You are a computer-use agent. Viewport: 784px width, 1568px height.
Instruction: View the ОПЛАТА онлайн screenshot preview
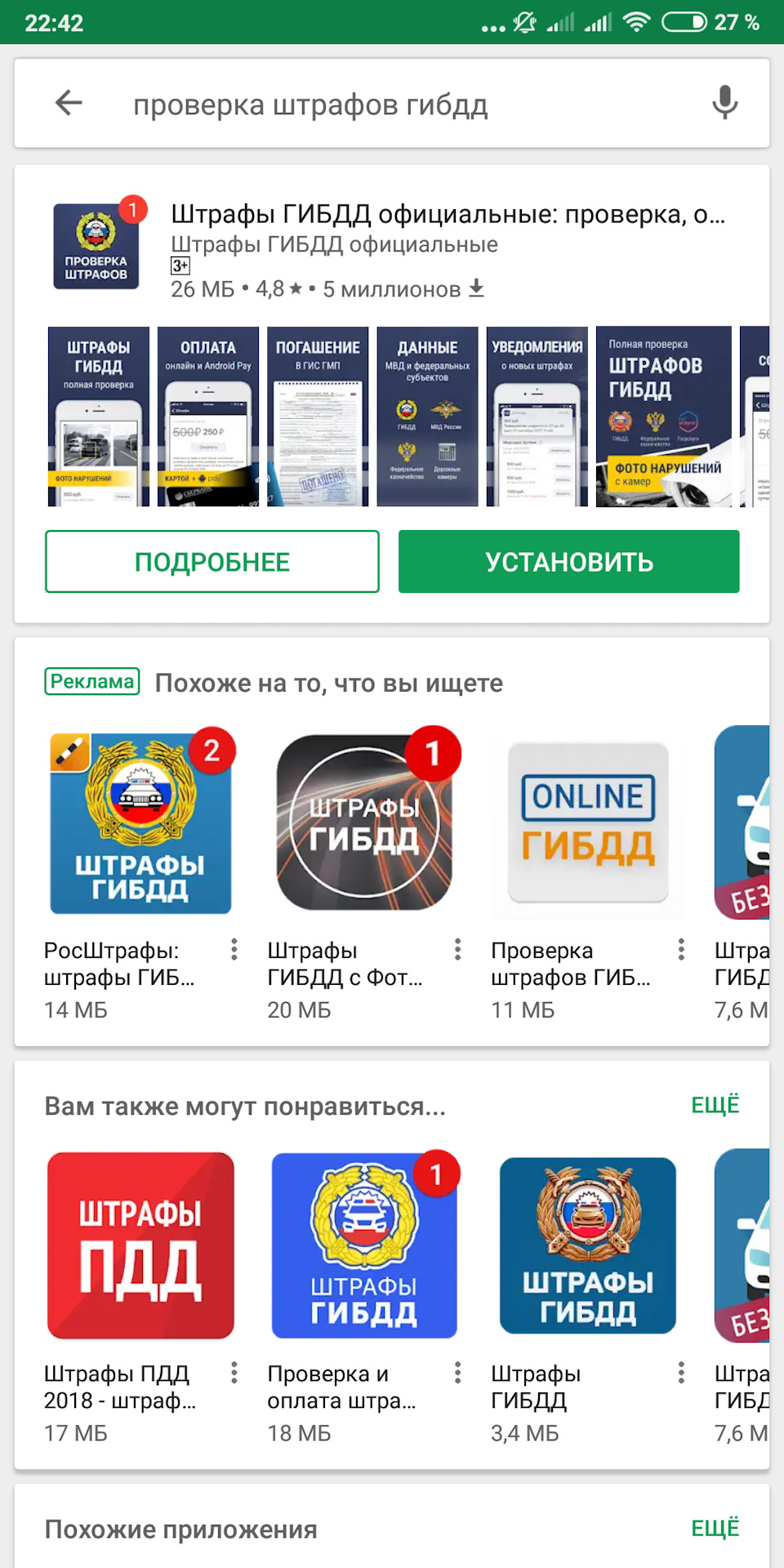208,416
